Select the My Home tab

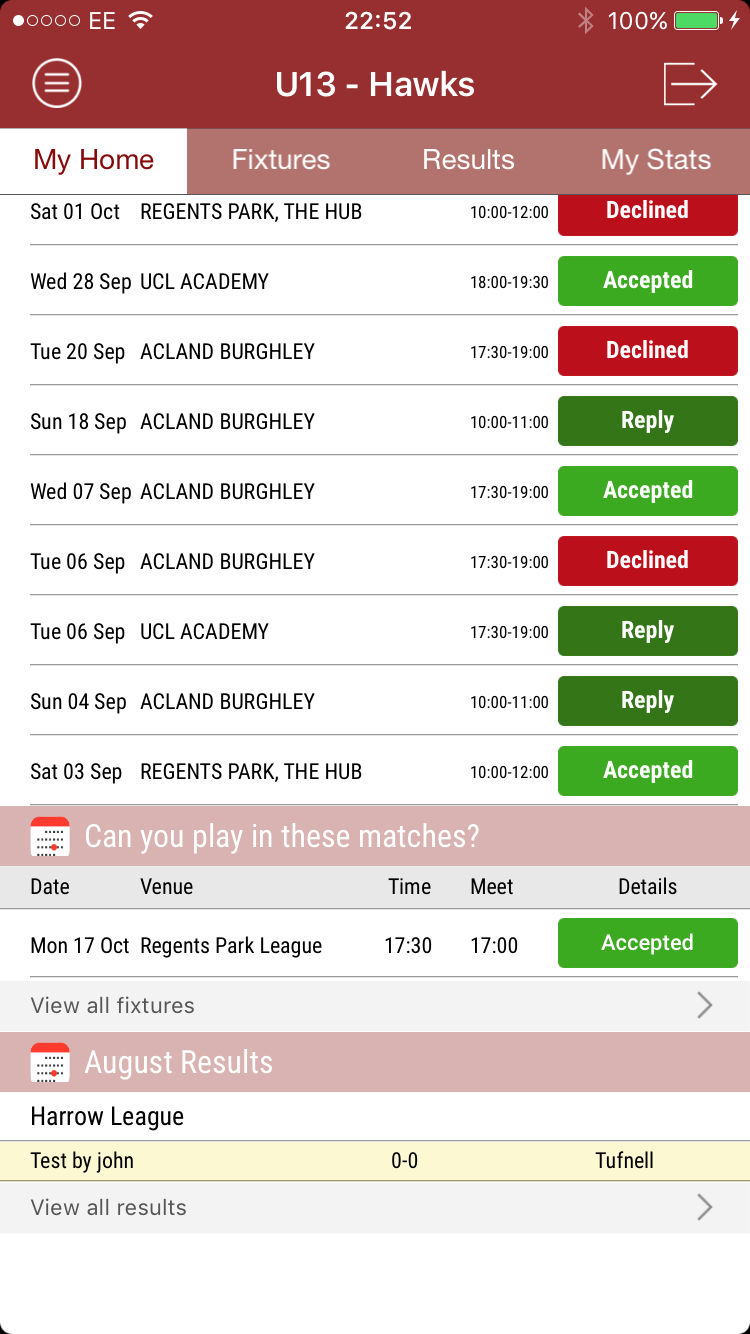click(94, 160)
